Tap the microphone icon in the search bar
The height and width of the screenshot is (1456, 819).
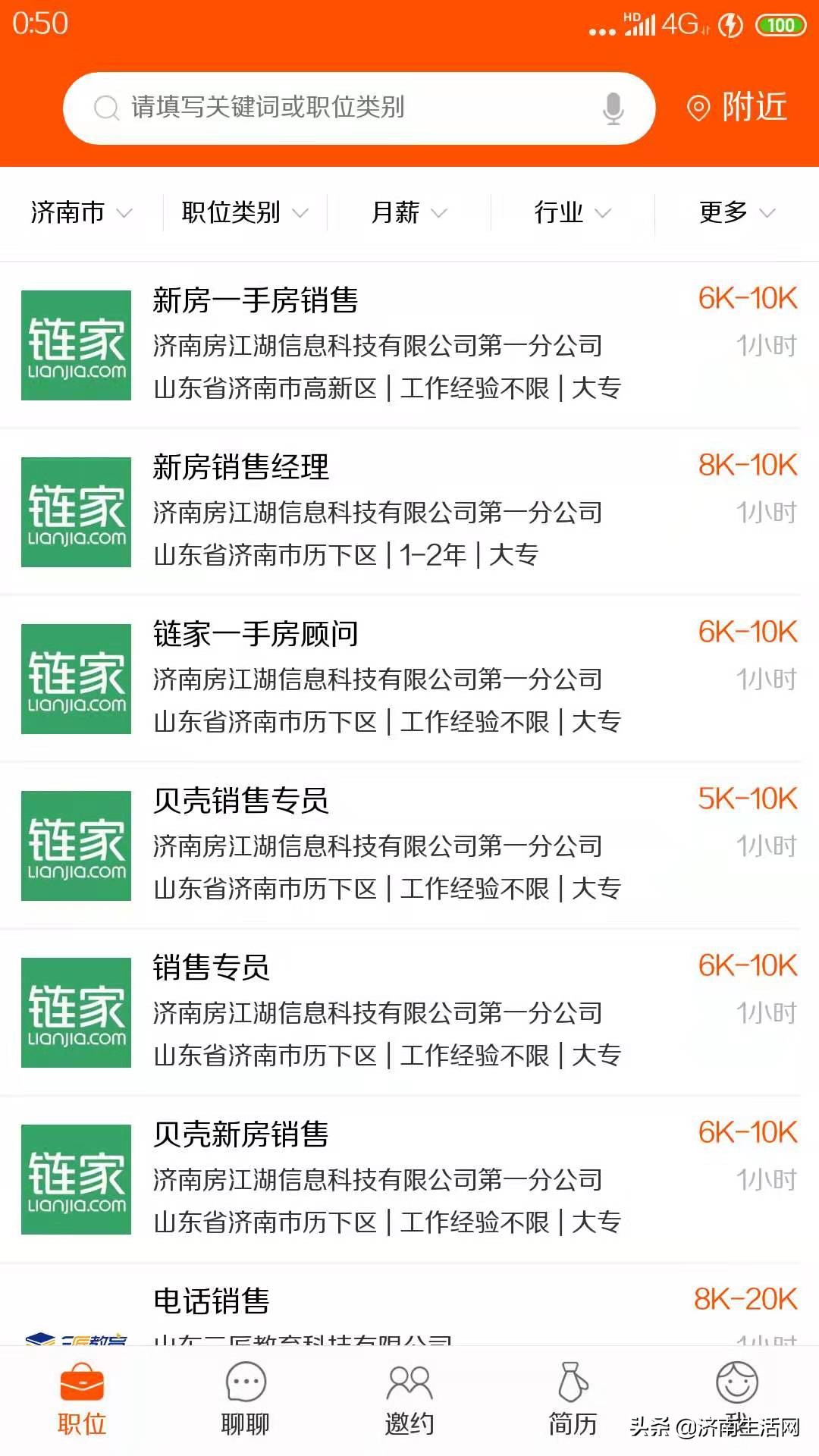(611, 108)
